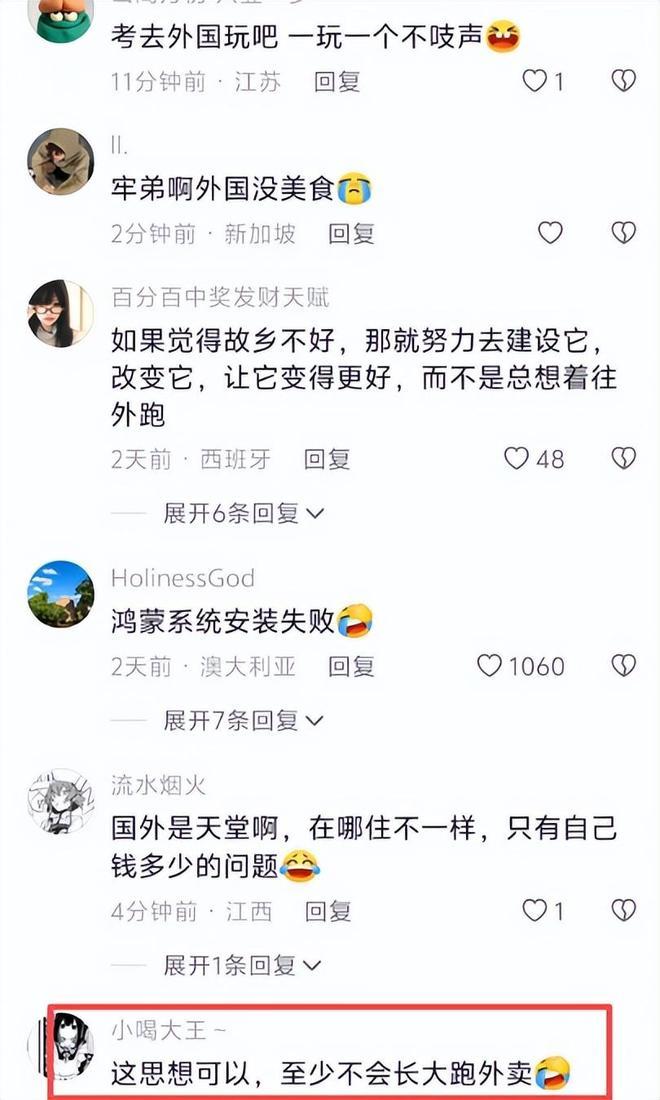Open HolinessGod's profile avatar
This screenshot has height=1100, width=660.
60,593
